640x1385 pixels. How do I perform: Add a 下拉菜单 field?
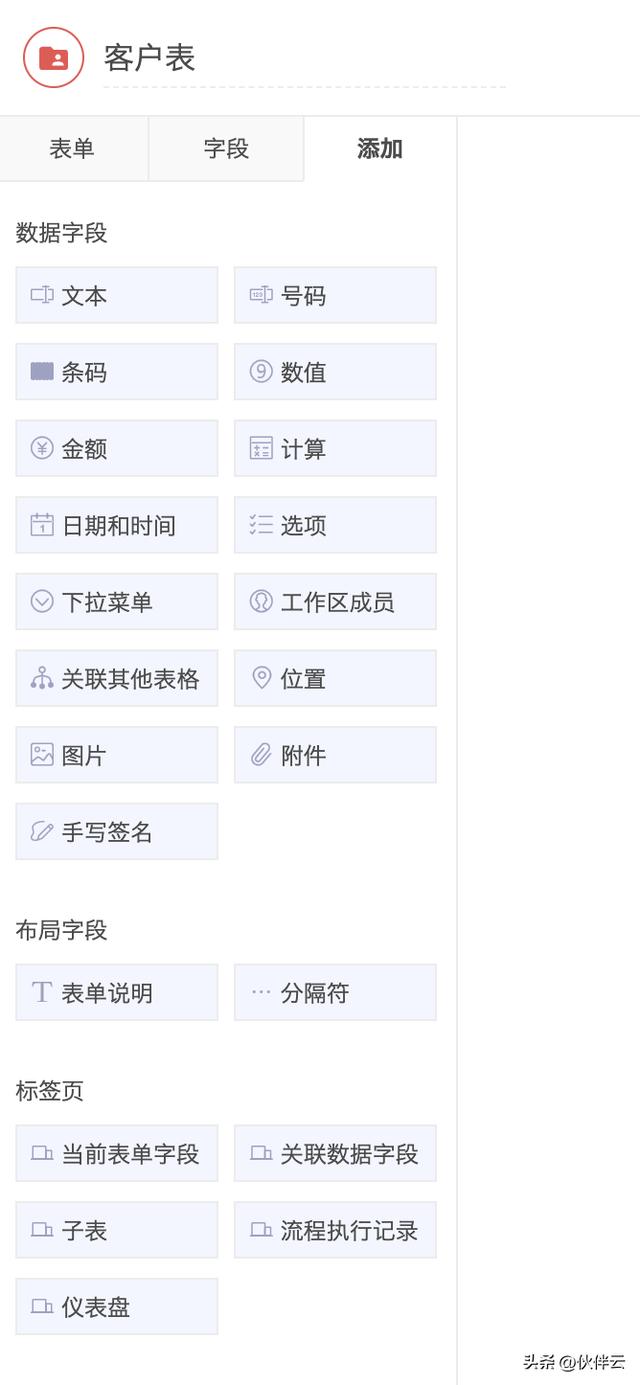pyautogui.click(x=117, y=602)
